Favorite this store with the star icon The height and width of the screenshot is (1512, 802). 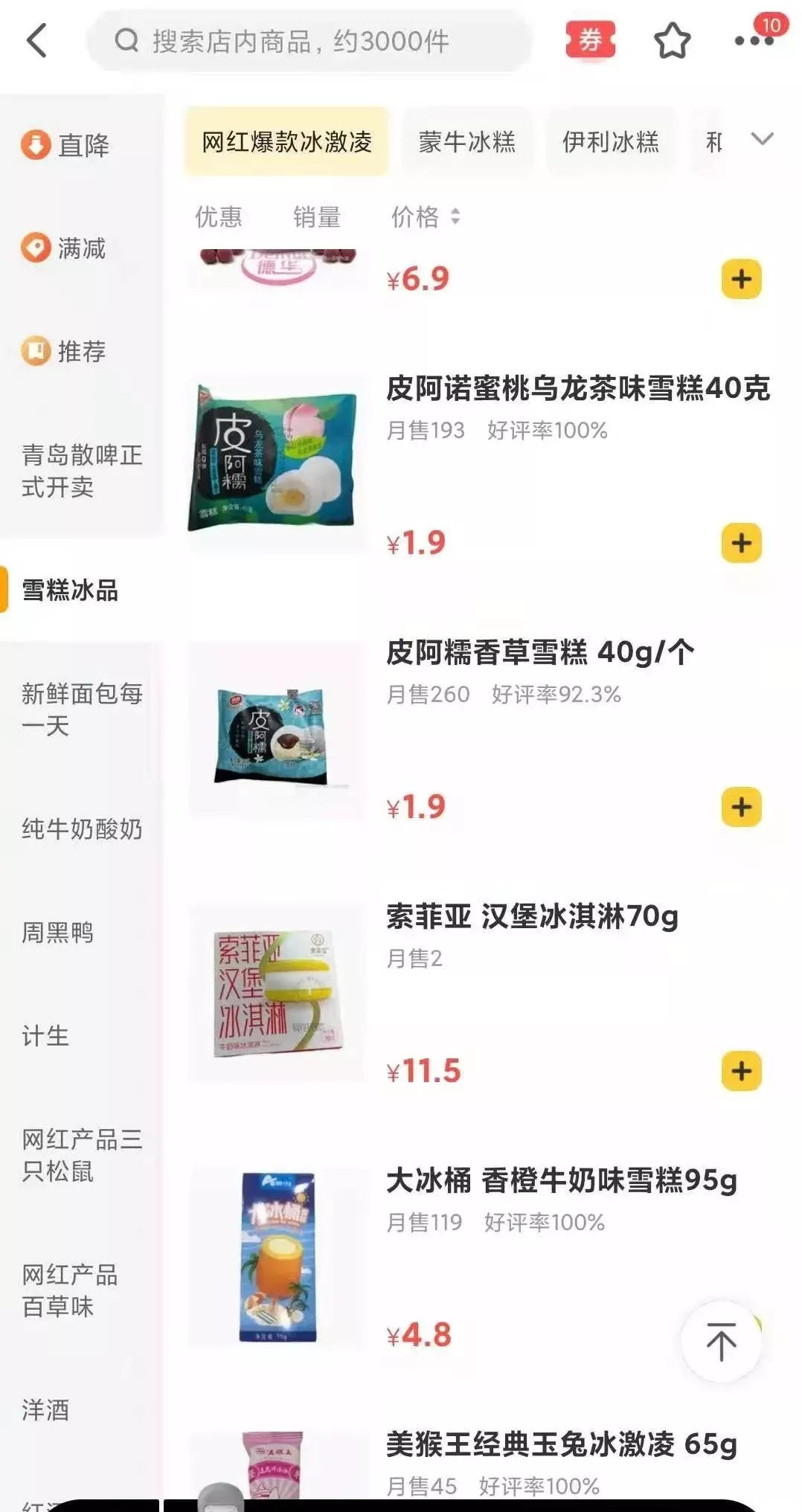pyautogui.click(x=672, y=41)
